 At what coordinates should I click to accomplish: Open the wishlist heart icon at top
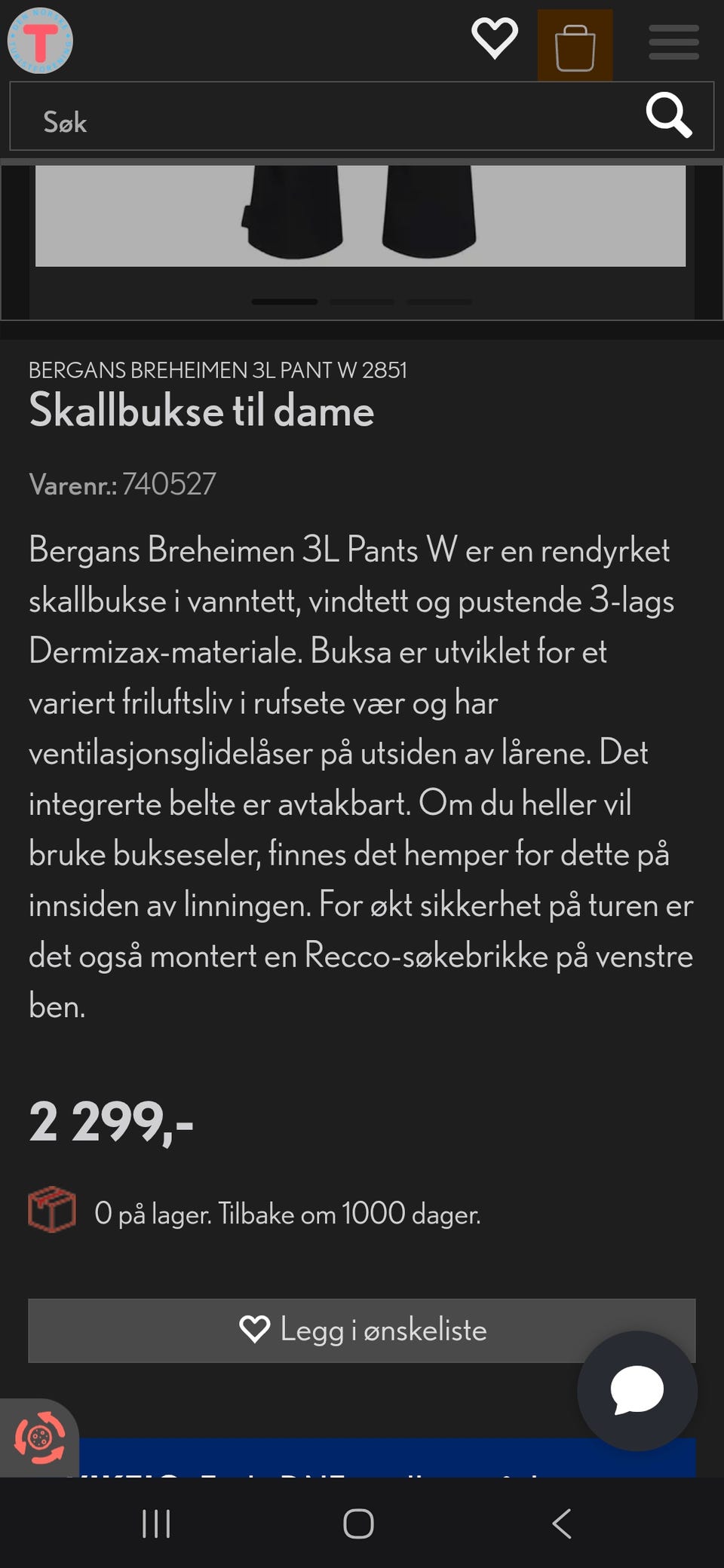point(495,39)
